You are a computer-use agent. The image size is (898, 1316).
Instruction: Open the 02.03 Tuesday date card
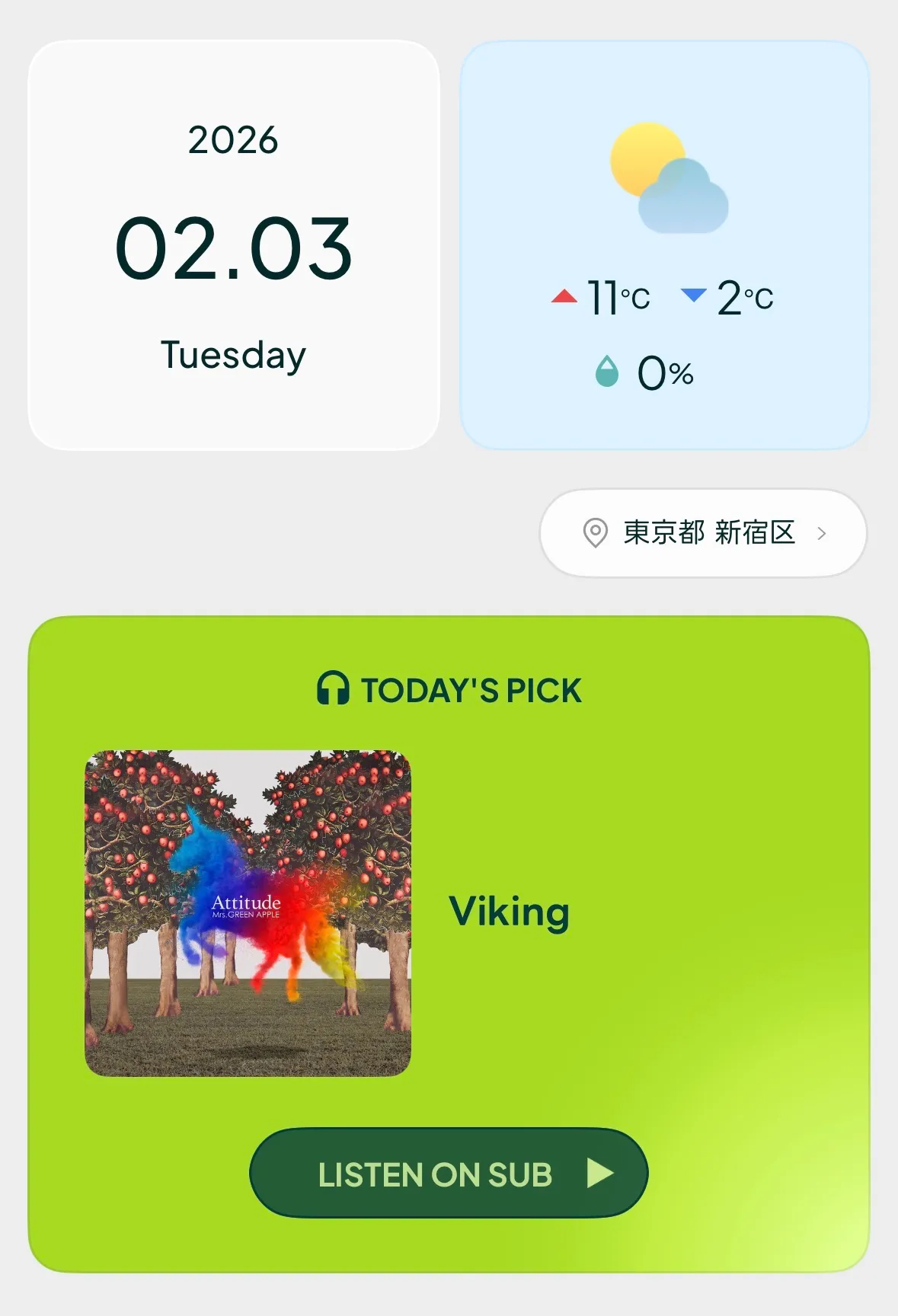[x=234, y=245]
